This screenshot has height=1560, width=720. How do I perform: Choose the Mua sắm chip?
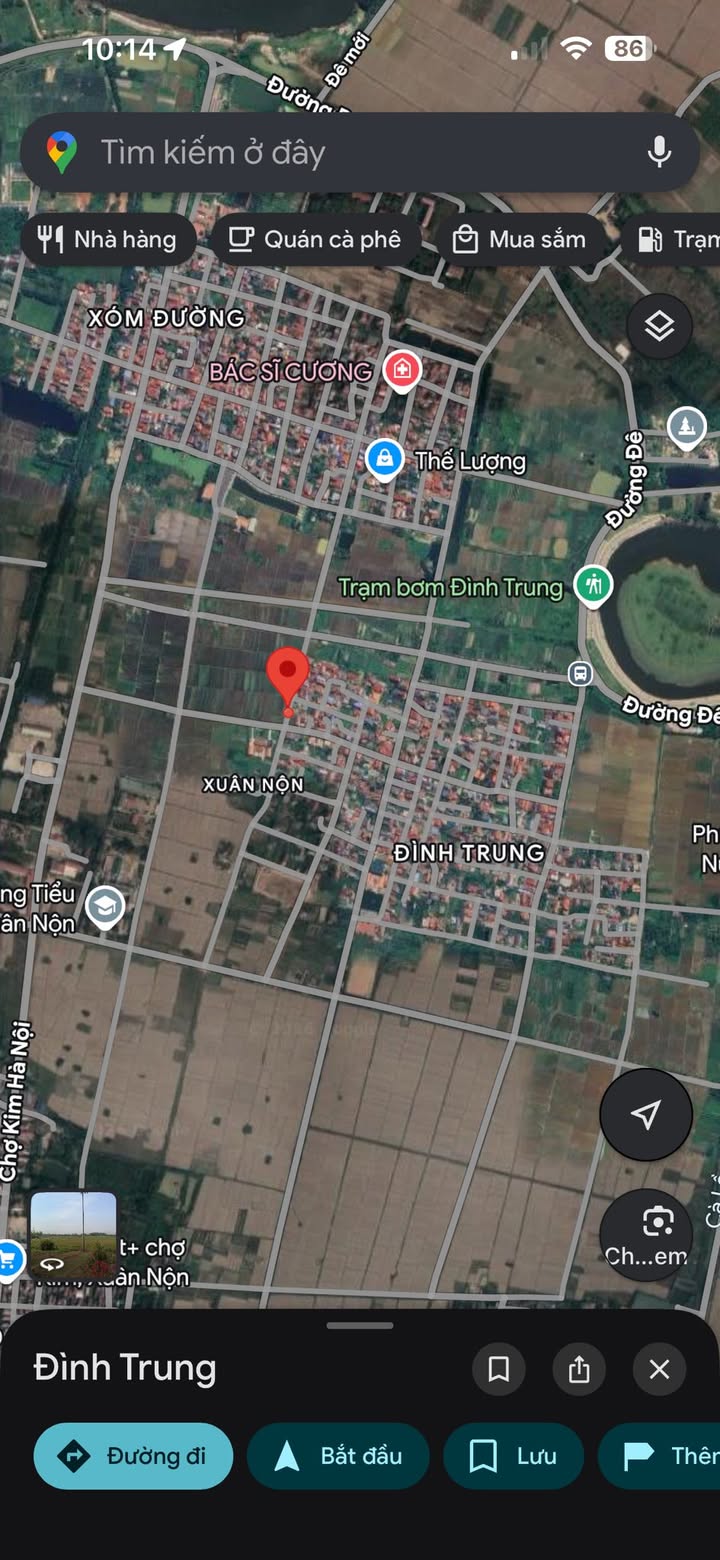(520, 240)
